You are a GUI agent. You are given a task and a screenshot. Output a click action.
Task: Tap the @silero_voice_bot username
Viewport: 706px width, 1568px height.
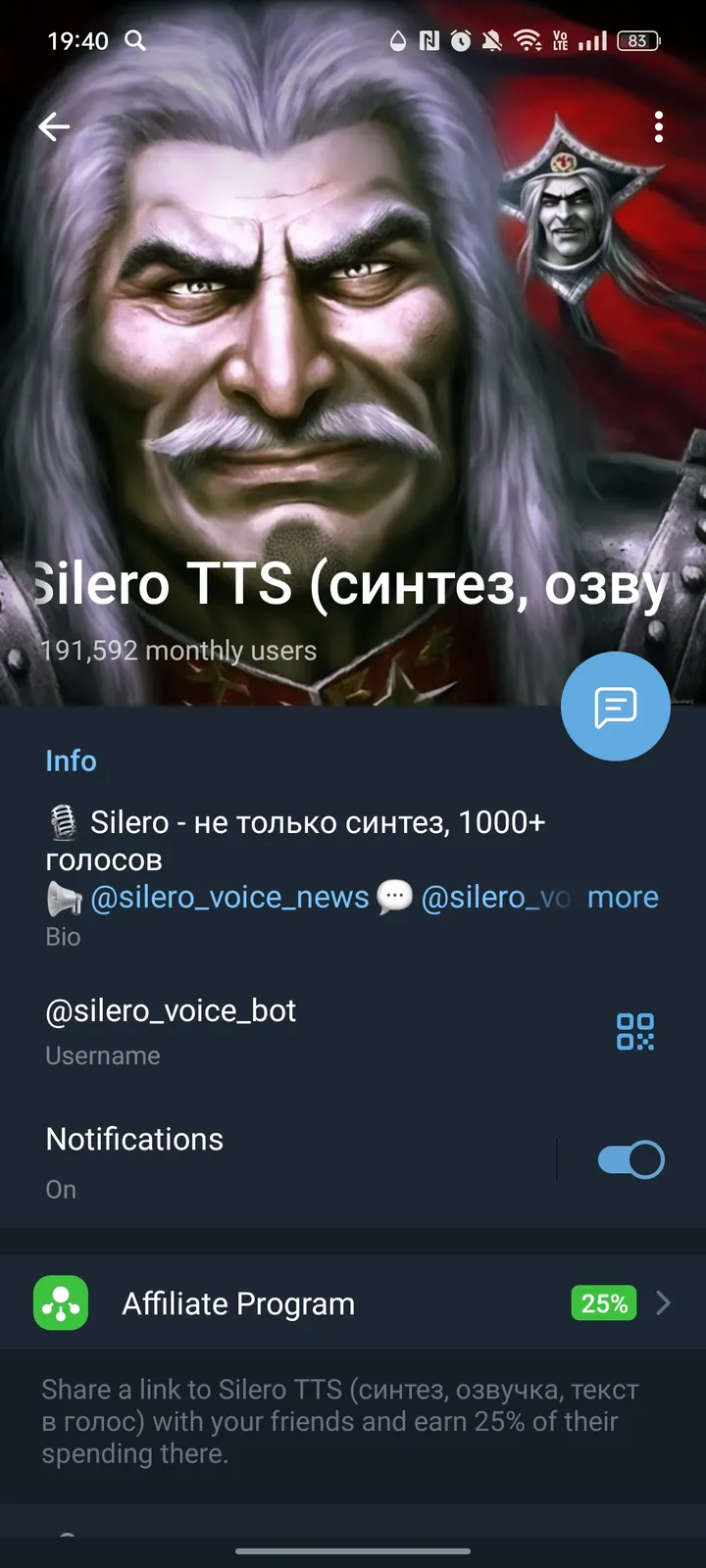tap(170, 1010)
